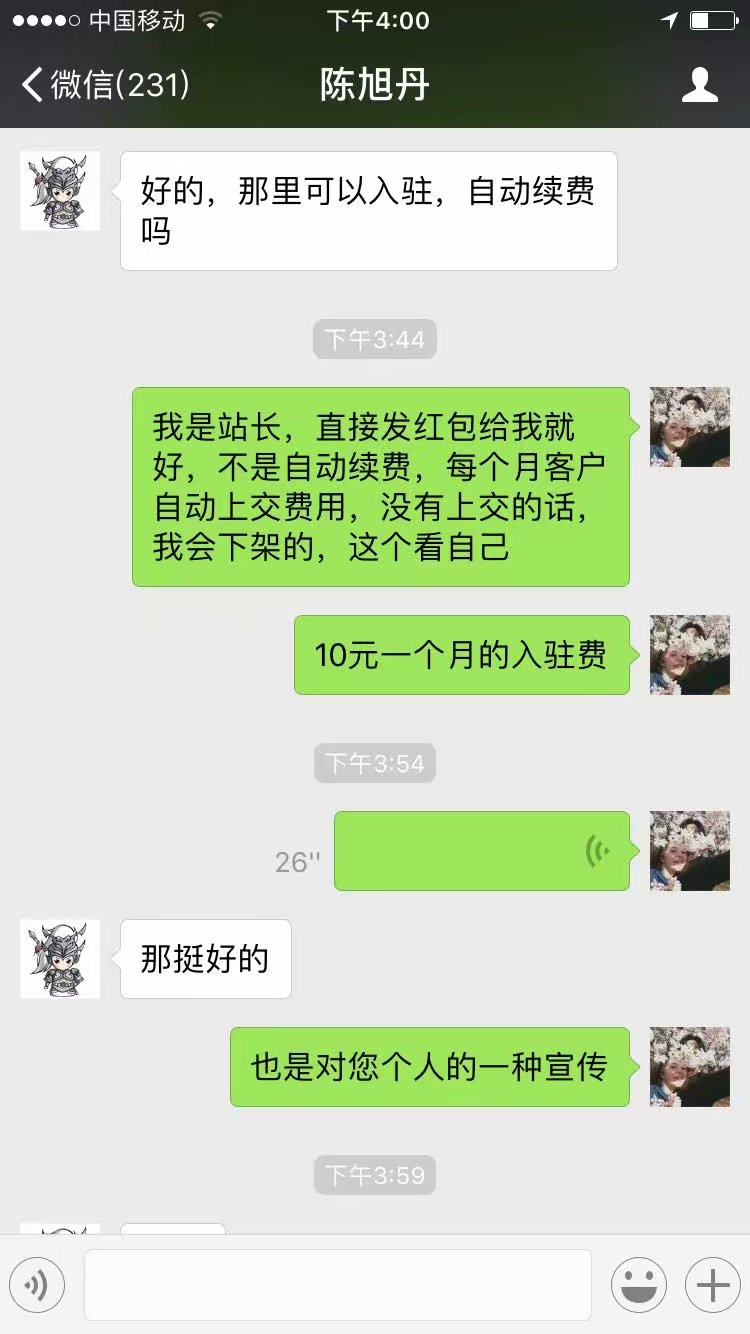Screen dimensions: 750x1334
Task: Switch to voice input mode
Action: click(37, 1284)
